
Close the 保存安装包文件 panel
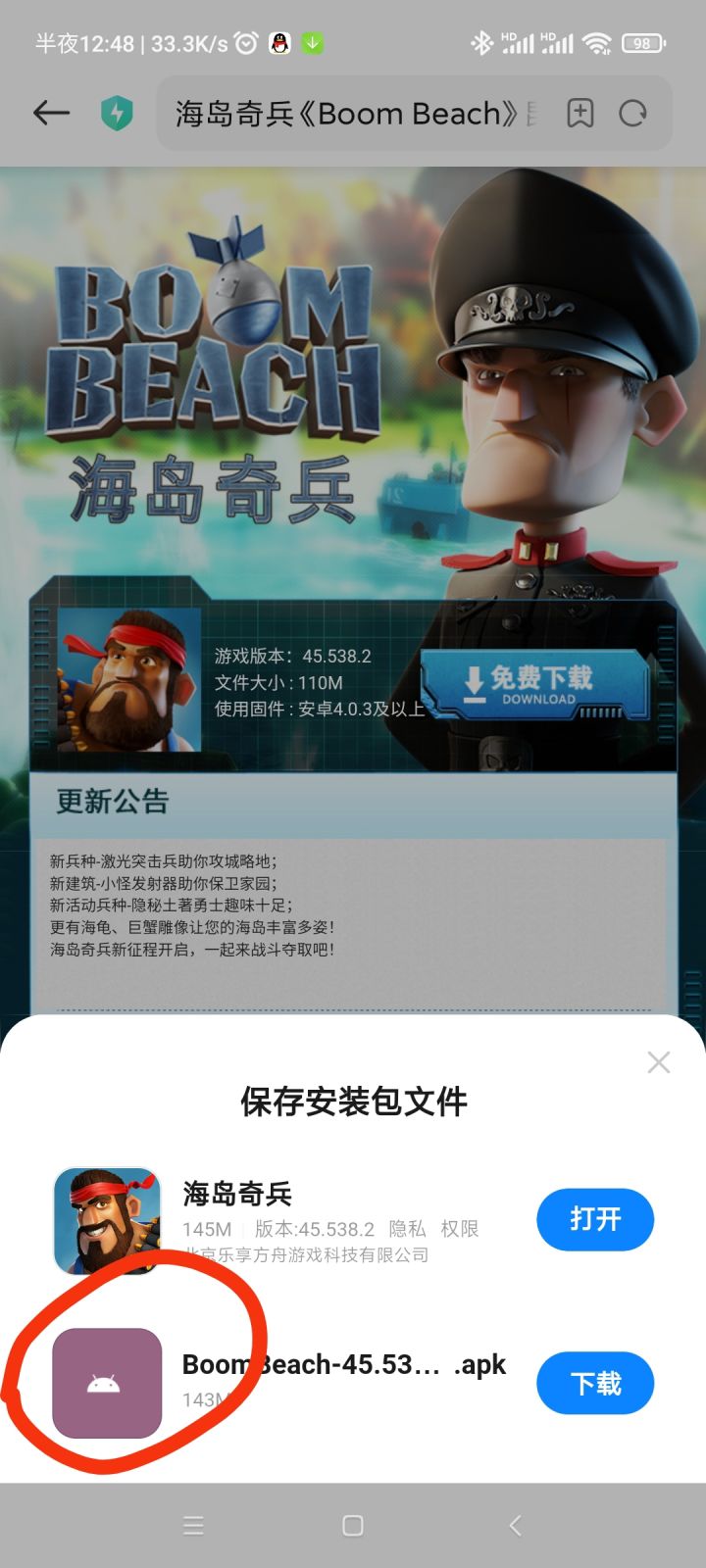click(658, 1062)
